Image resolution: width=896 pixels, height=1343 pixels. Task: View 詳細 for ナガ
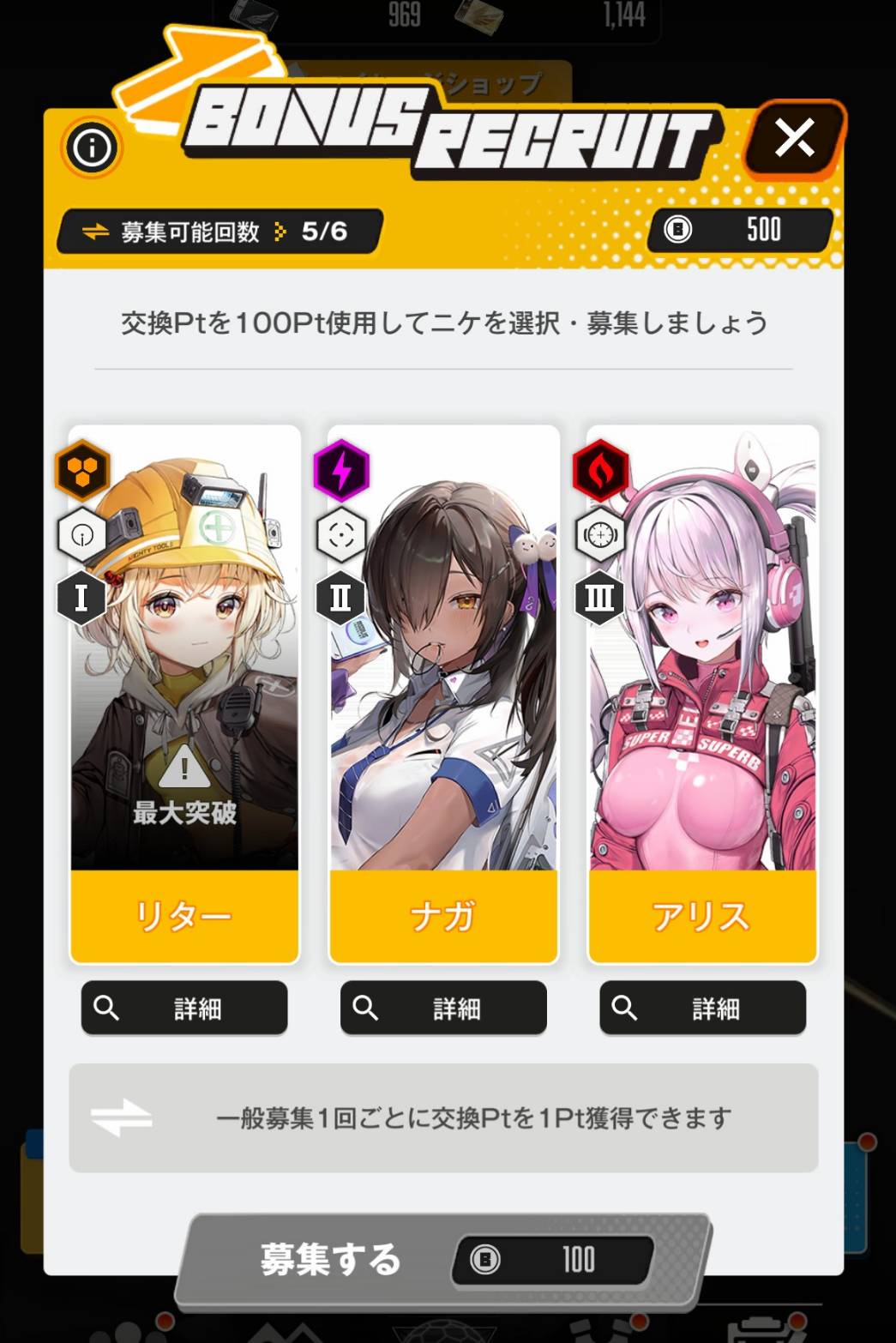tap(443, 1008)
